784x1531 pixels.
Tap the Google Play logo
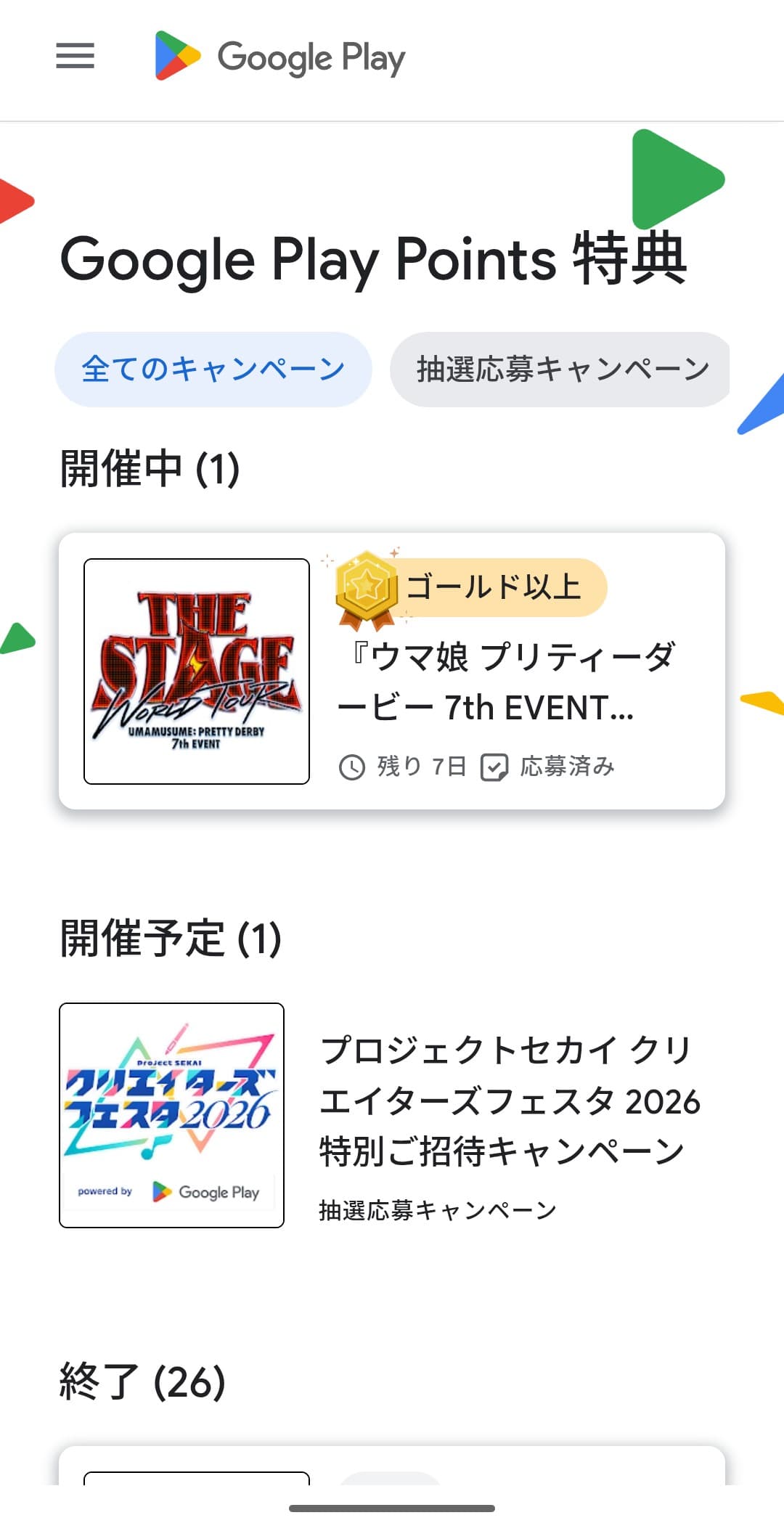279,57
